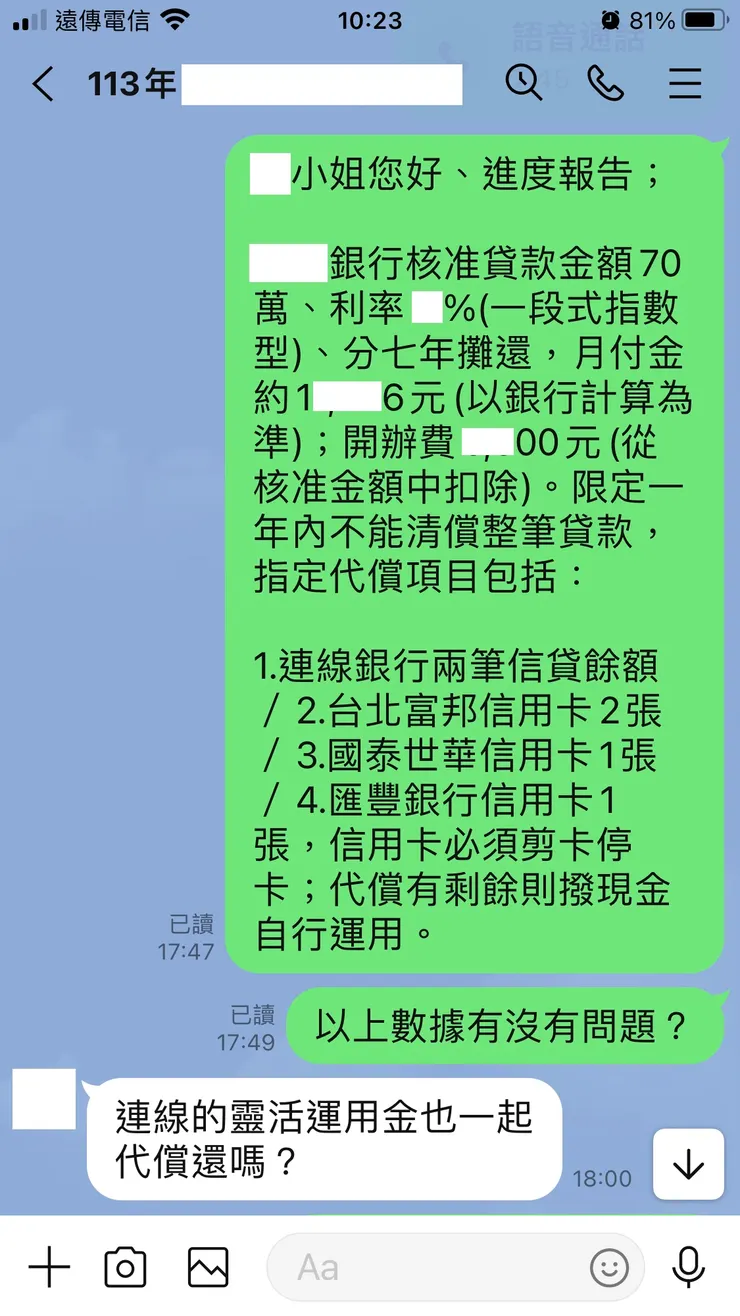Viewport: 740px width, 1316px height.
Task: Tap the microphone to record voice message
Action: tap(688, 1267)
